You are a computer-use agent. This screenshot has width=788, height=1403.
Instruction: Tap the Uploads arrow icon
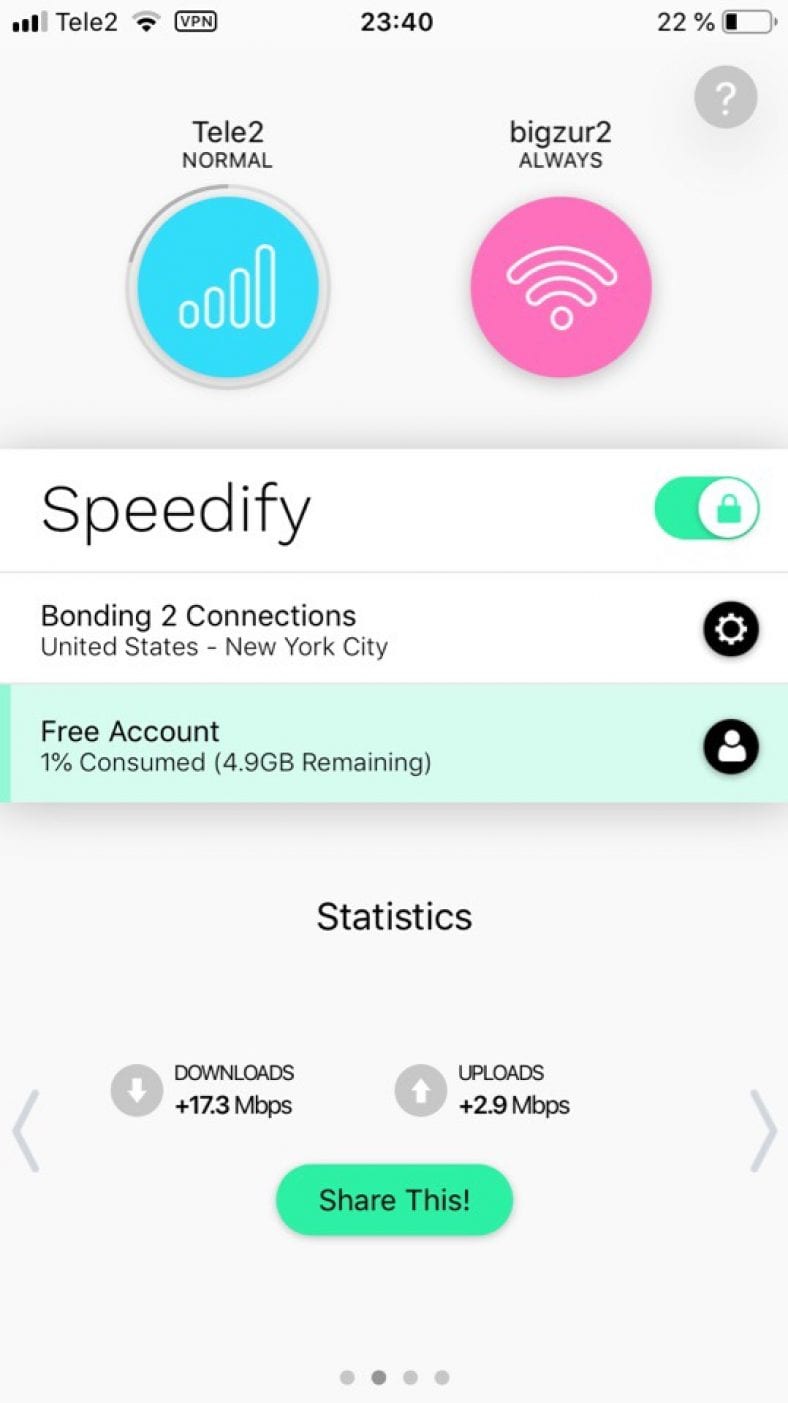point(420,1090)
